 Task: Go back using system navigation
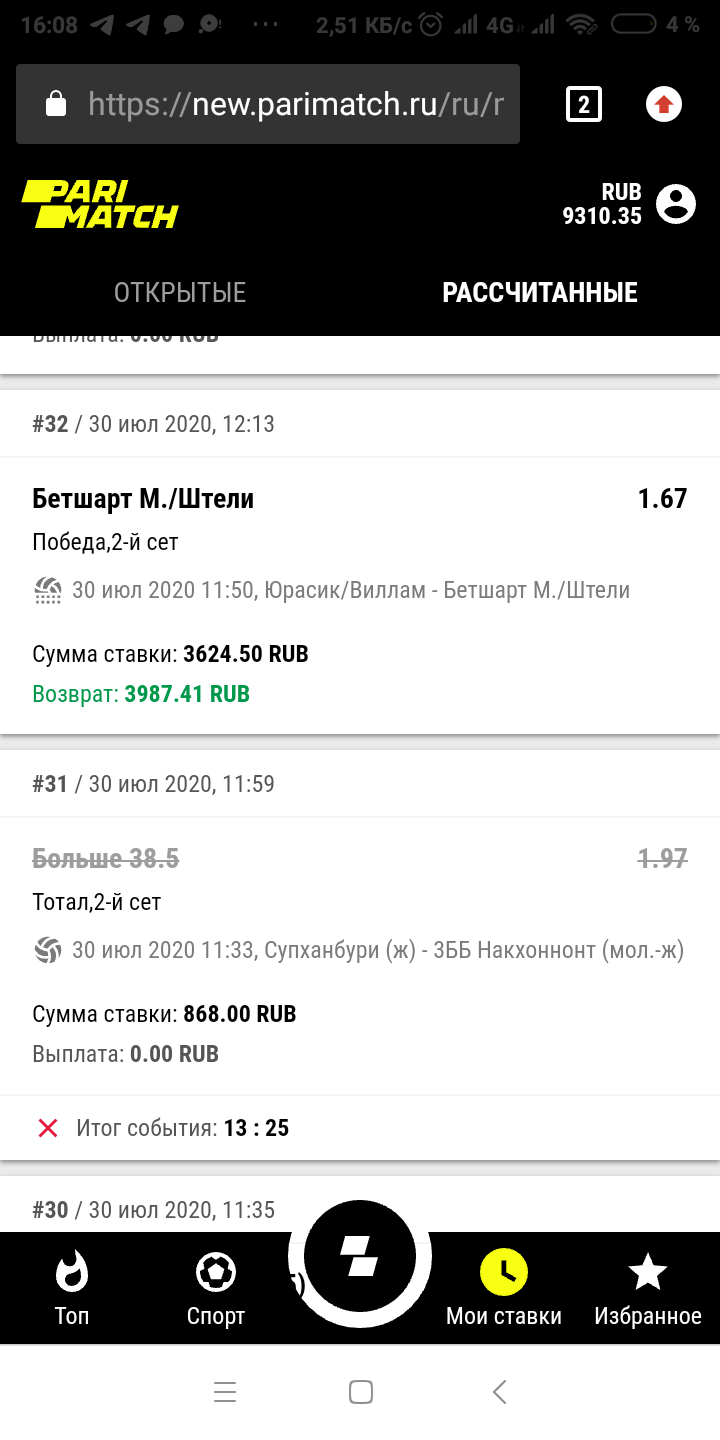click(x=500, y=1391)
